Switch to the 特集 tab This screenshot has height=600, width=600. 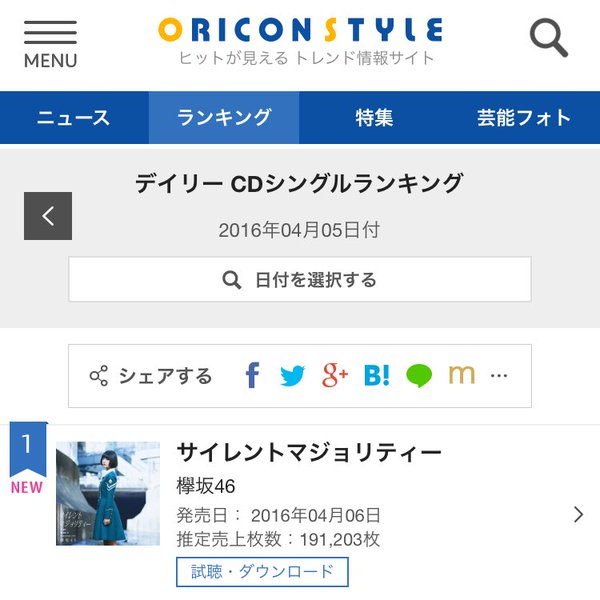(374, 118)
